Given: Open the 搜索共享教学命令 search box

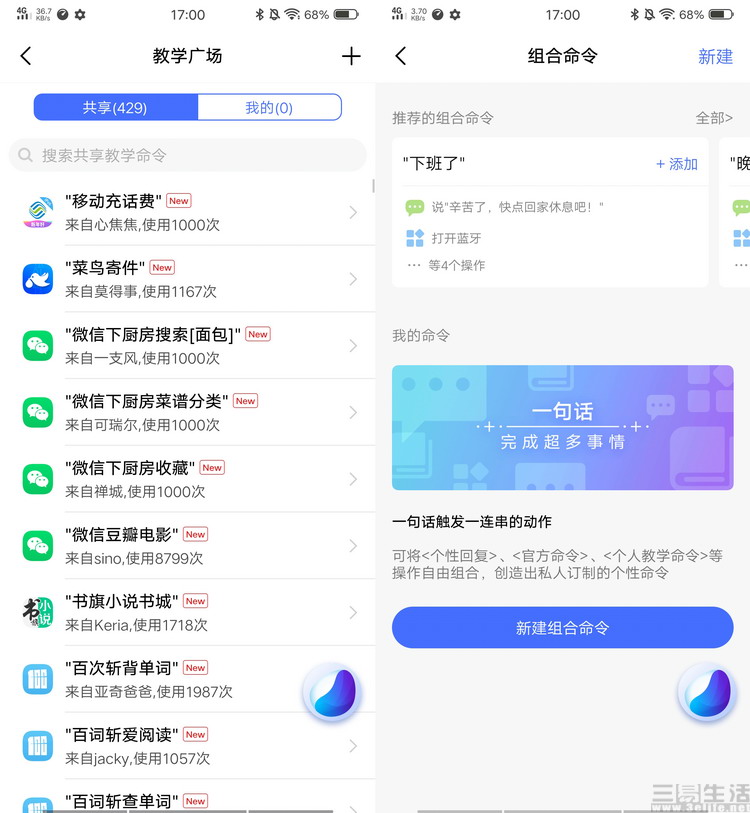Looking at the screenshot, I should coord(187,155).
